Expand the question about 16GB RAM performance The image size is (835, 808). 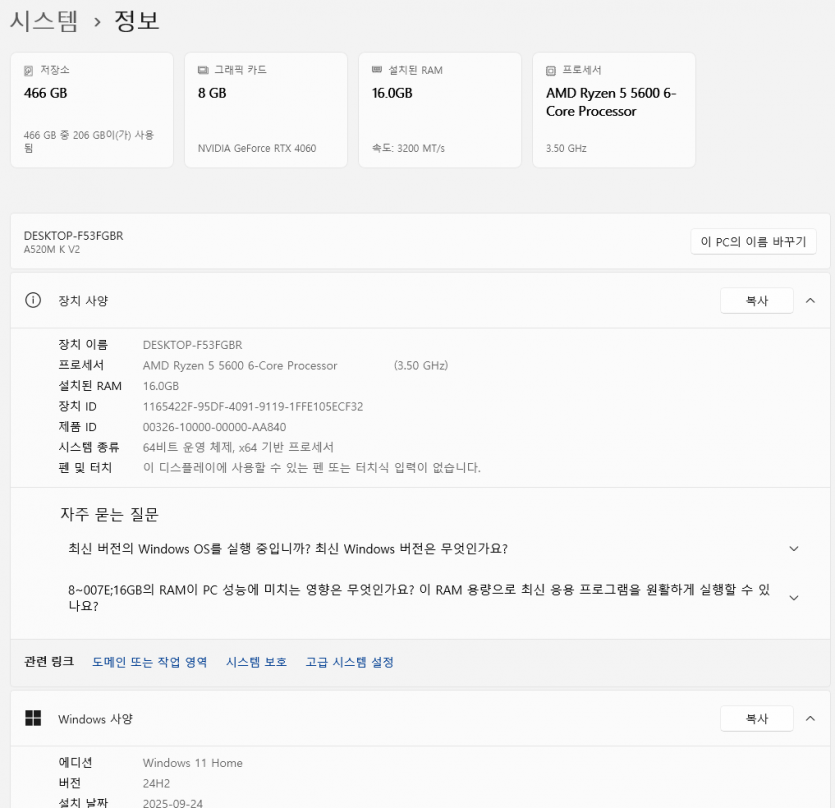794,598
